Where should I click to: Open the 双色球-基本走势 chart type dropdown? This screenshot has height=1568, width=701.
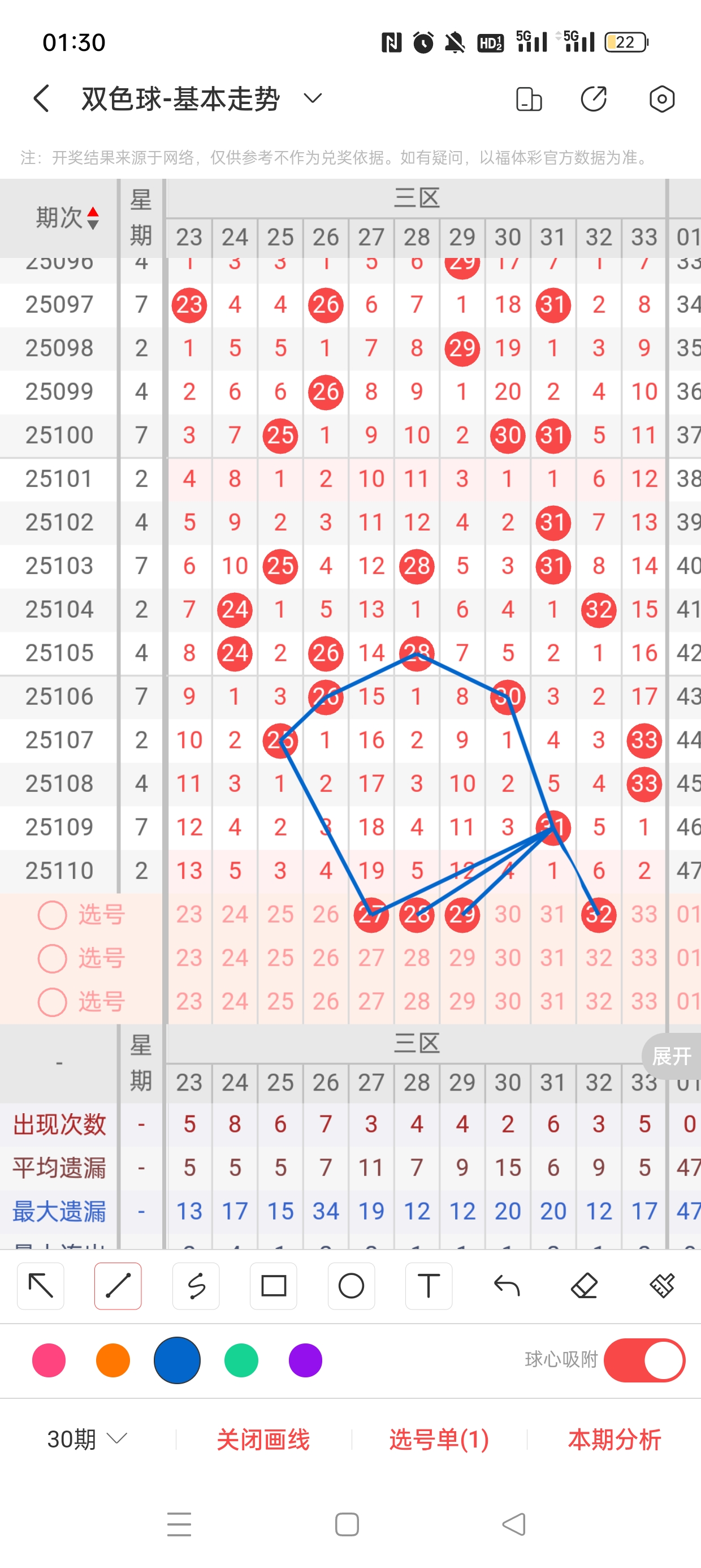[x=313, y=98]
